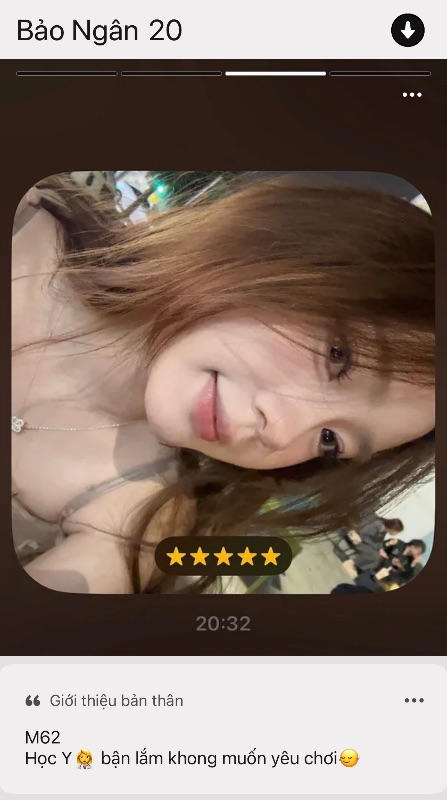
Task: Open the profile photo tile
Action: (223, 382)
